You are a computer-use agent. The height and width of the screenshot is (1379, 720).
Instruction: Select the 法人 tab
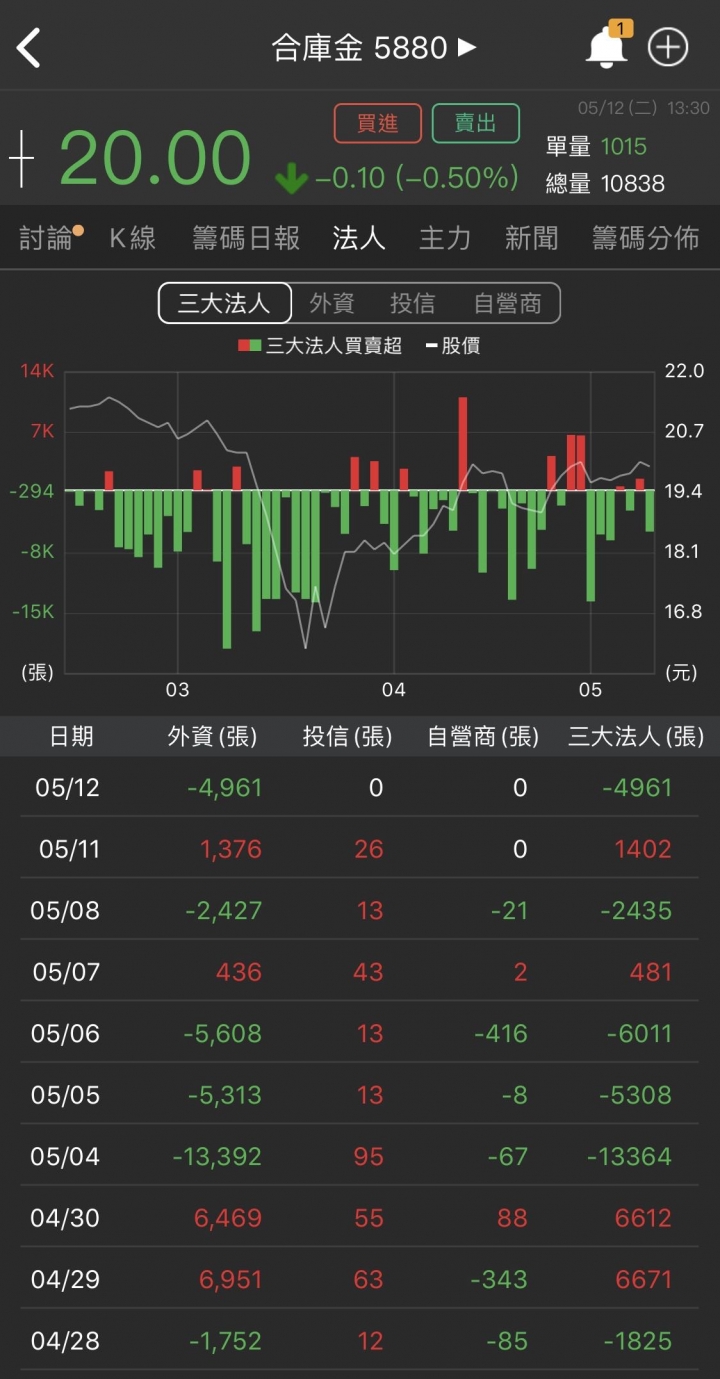click(359, 238)
